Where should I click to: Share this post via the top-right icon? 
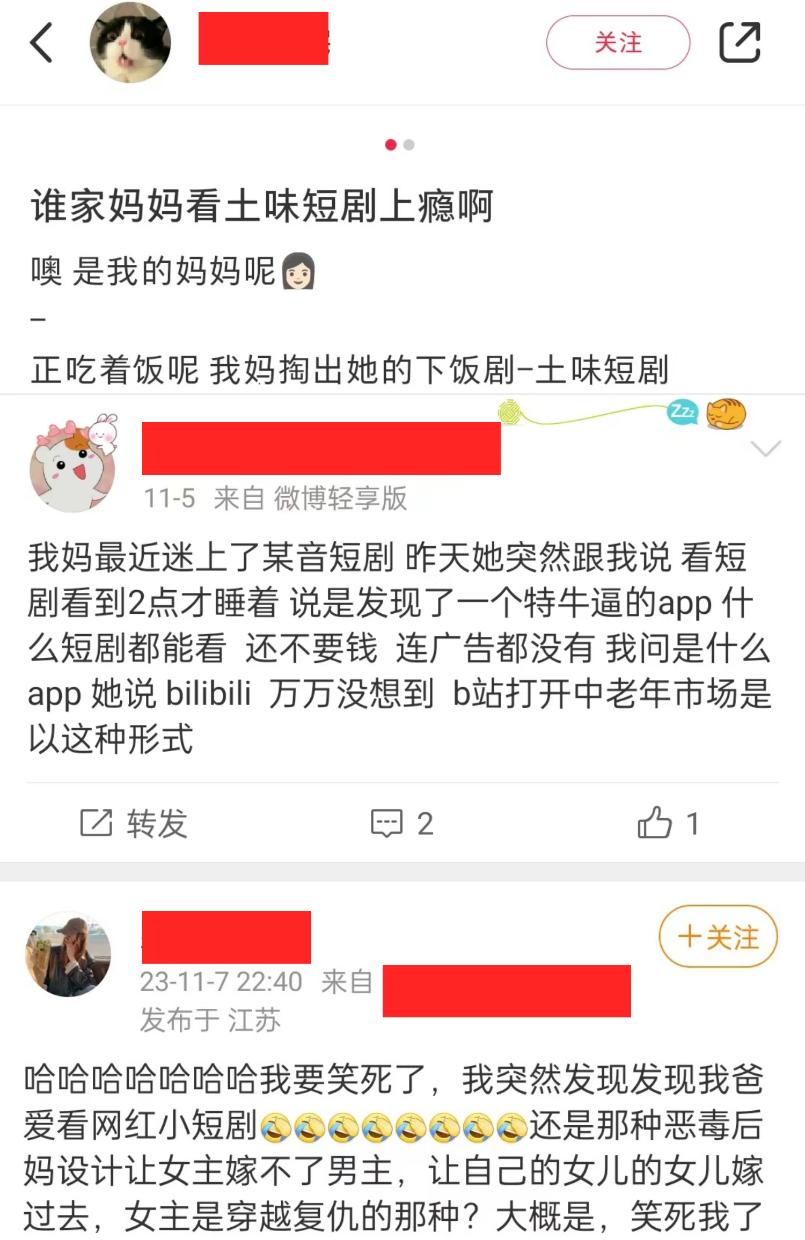(x=740, y=43)
